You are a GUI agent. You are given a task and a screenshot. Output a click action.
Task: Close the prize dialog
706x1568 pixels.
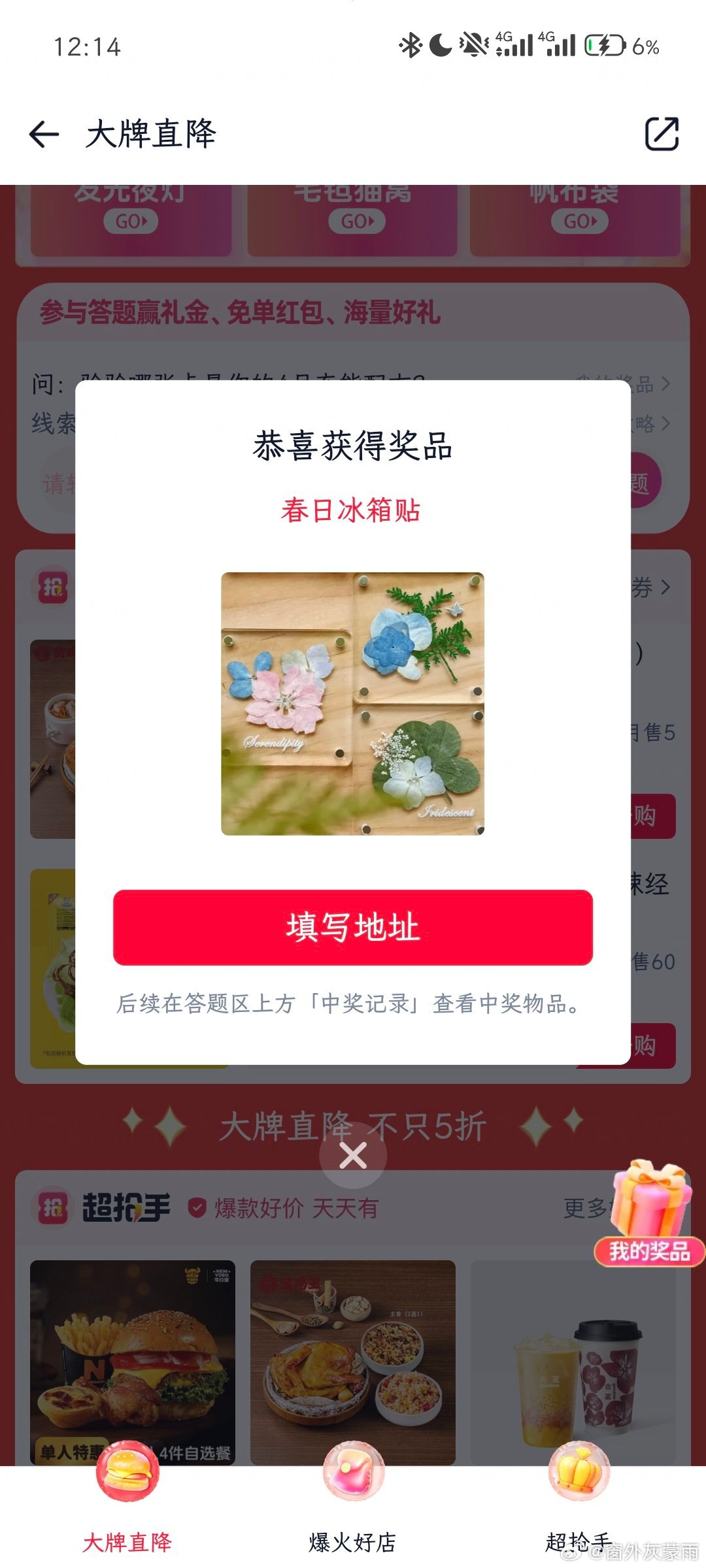353,1156
